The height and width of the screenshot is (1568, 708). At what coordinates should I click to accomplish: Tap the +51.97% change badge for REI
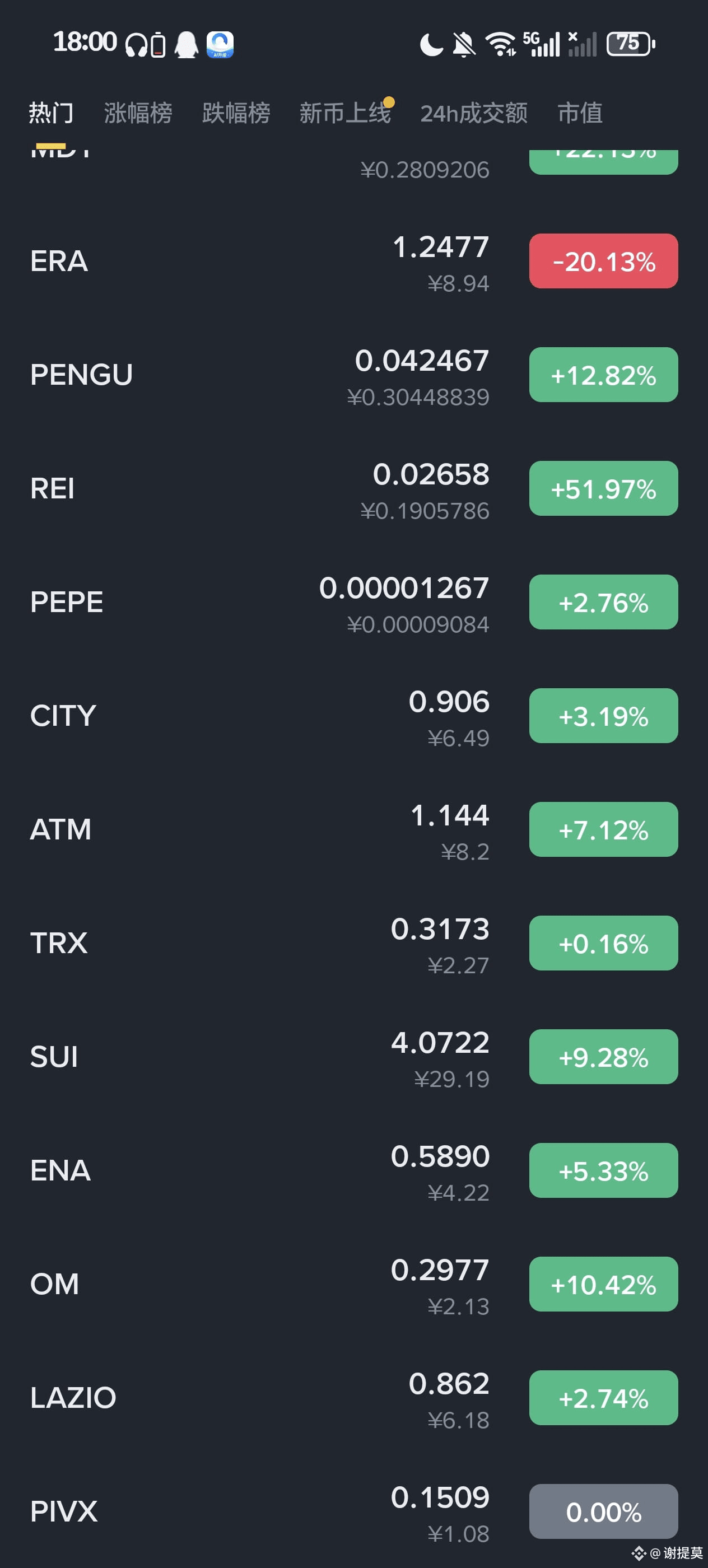(603, 489)
